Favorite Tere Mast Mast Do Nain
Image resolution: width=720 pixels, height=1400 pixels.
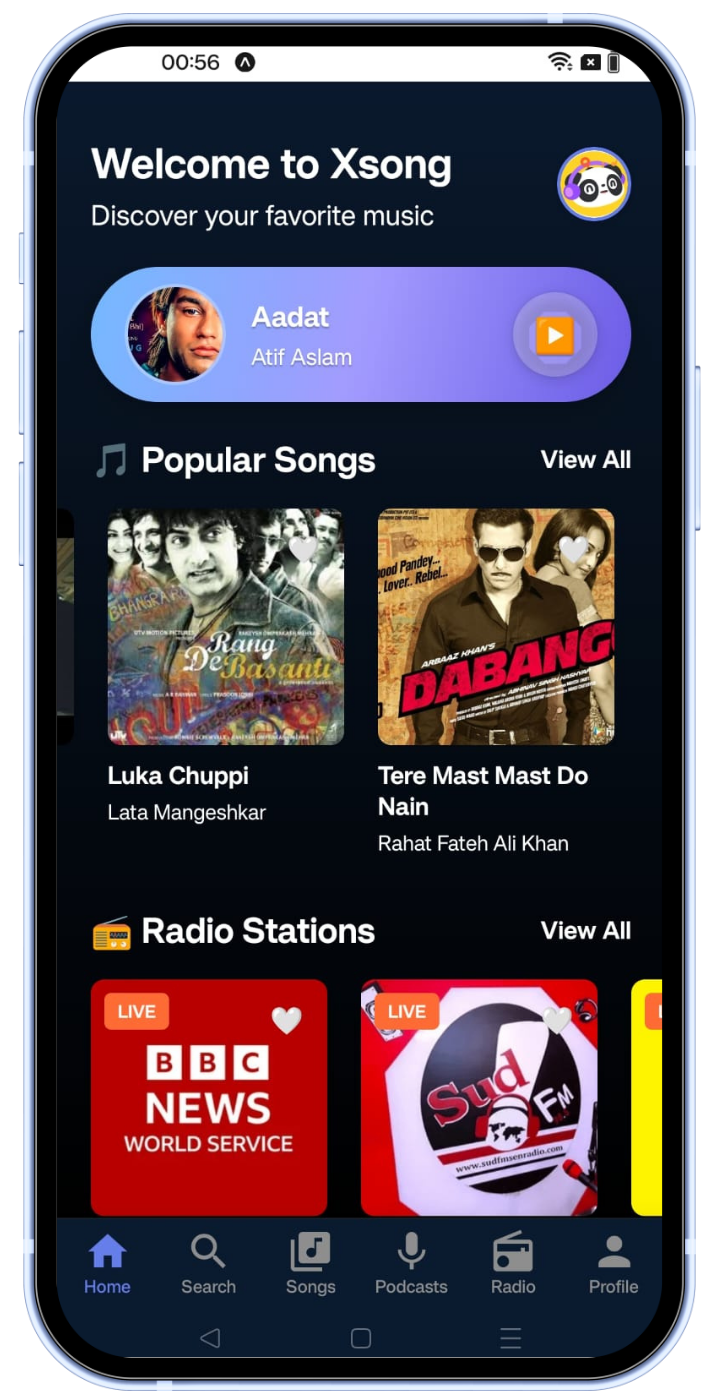573,549
